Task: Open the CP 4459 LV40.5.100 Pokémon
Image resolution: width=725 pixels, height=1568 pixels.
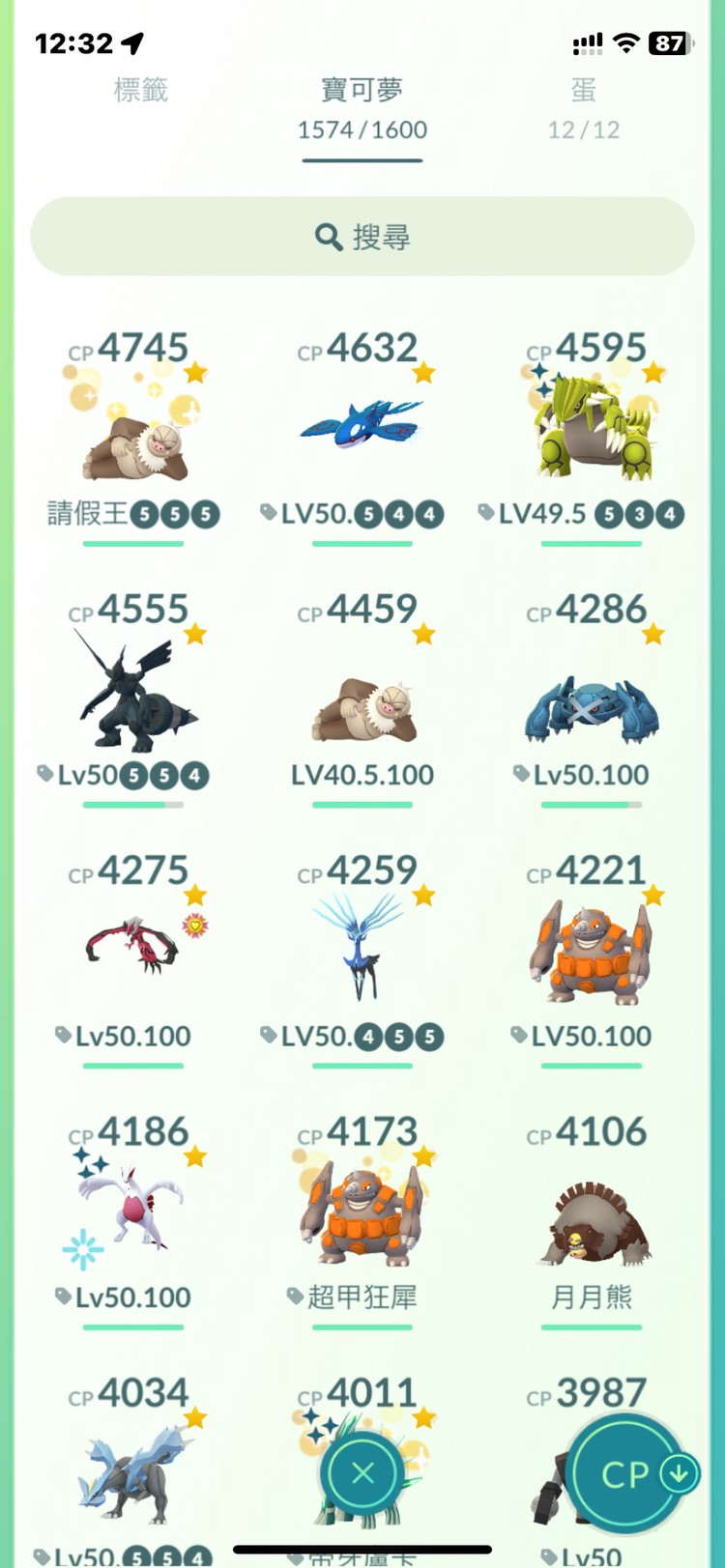Action: tap(362, 708)
